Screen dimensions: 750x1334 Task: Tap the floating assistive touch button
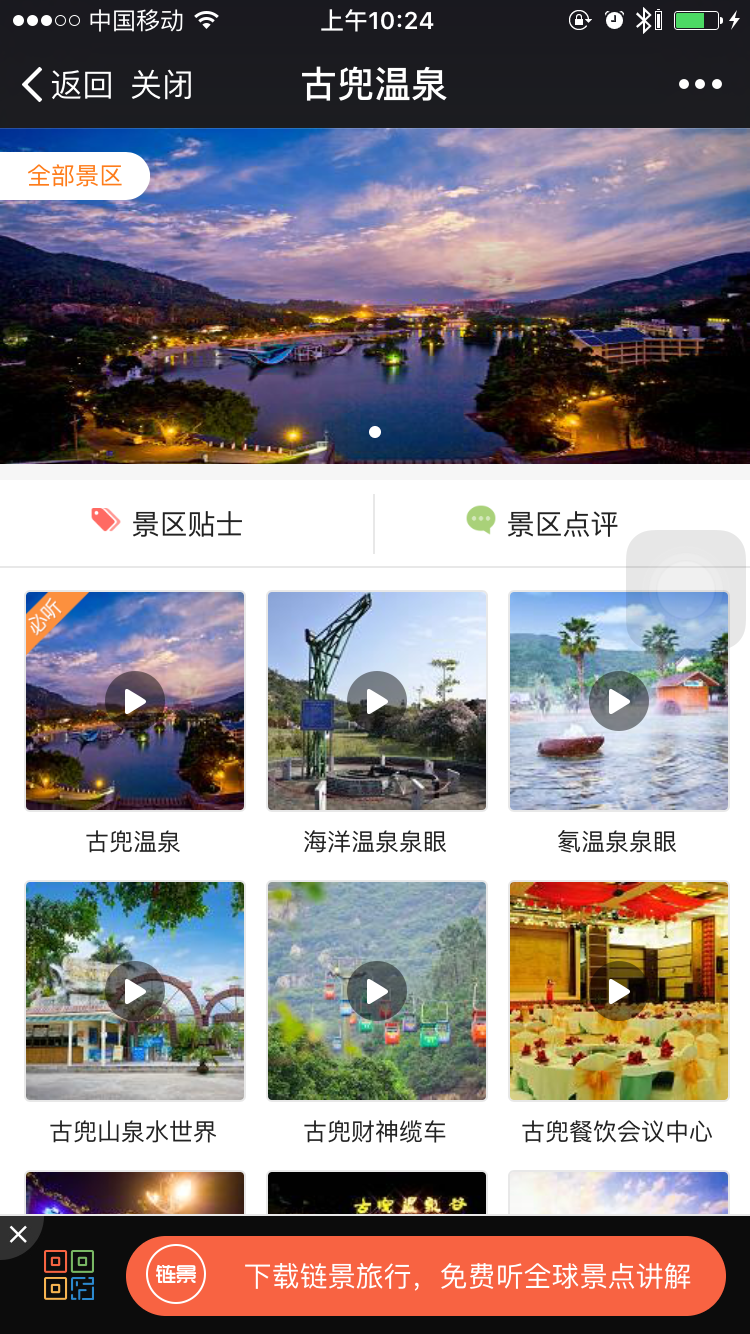(686, 588)
